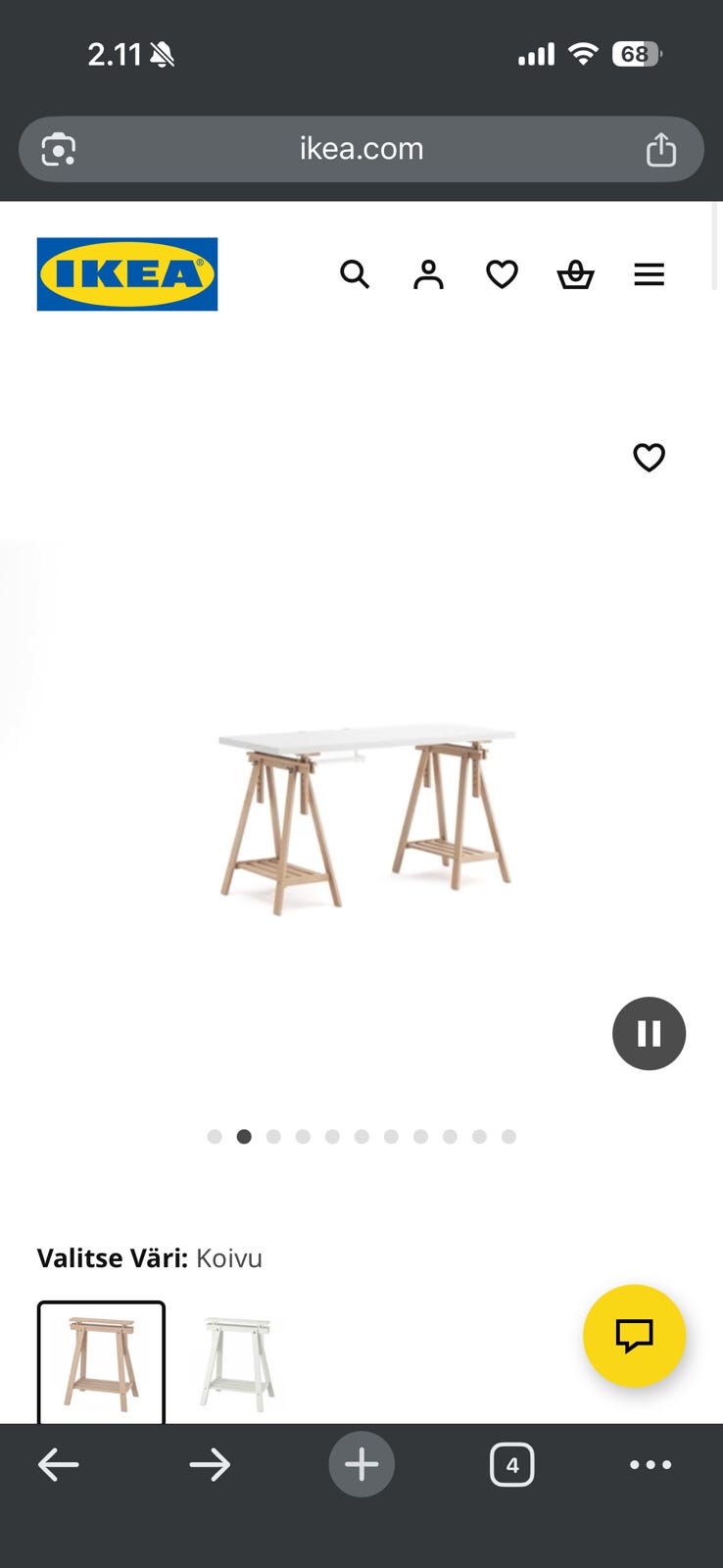The height and width of the screenshot is (1568, 723).
Task: Go to the IKEA home page logo
Action: (x=127, y=274)
